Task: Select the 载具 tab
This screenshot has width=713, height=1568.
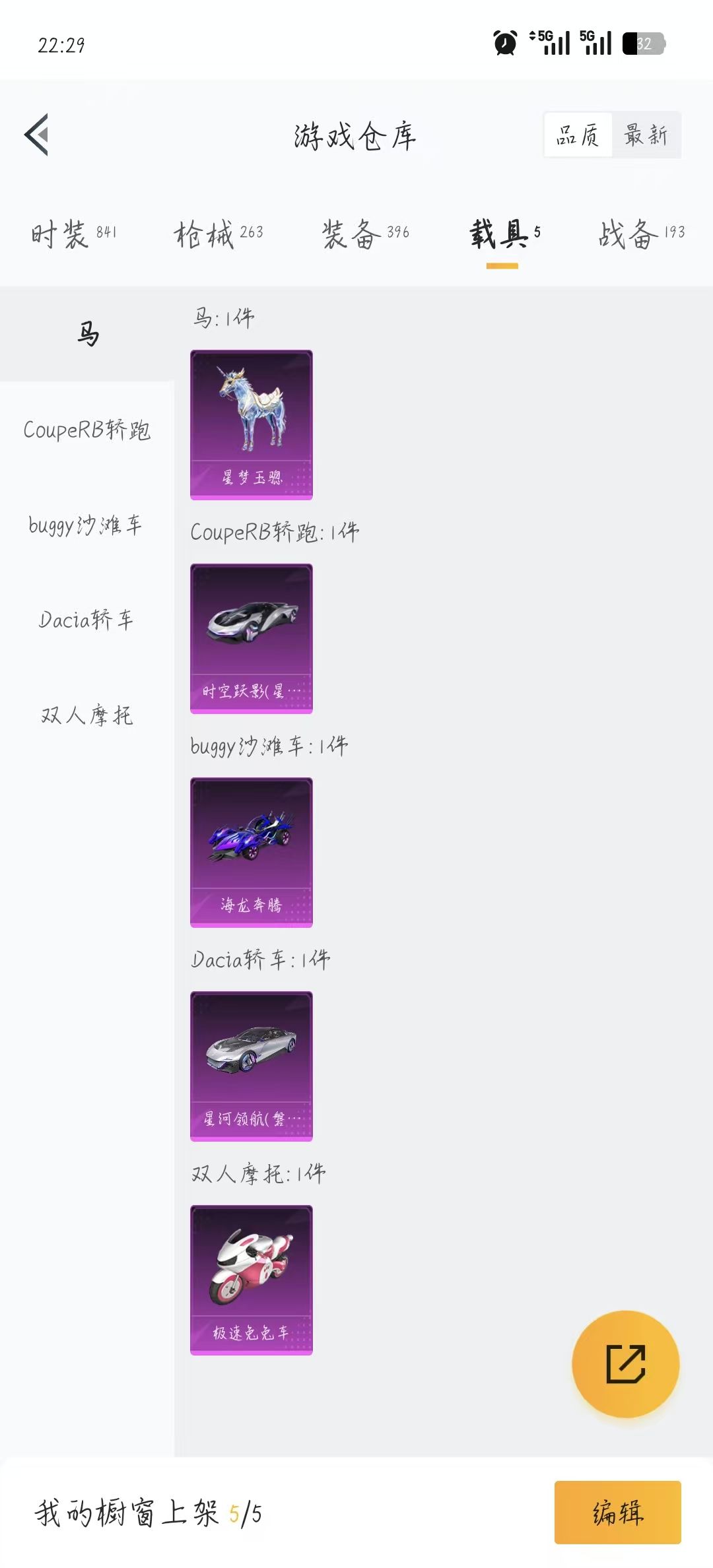Action: pos(504,234)
